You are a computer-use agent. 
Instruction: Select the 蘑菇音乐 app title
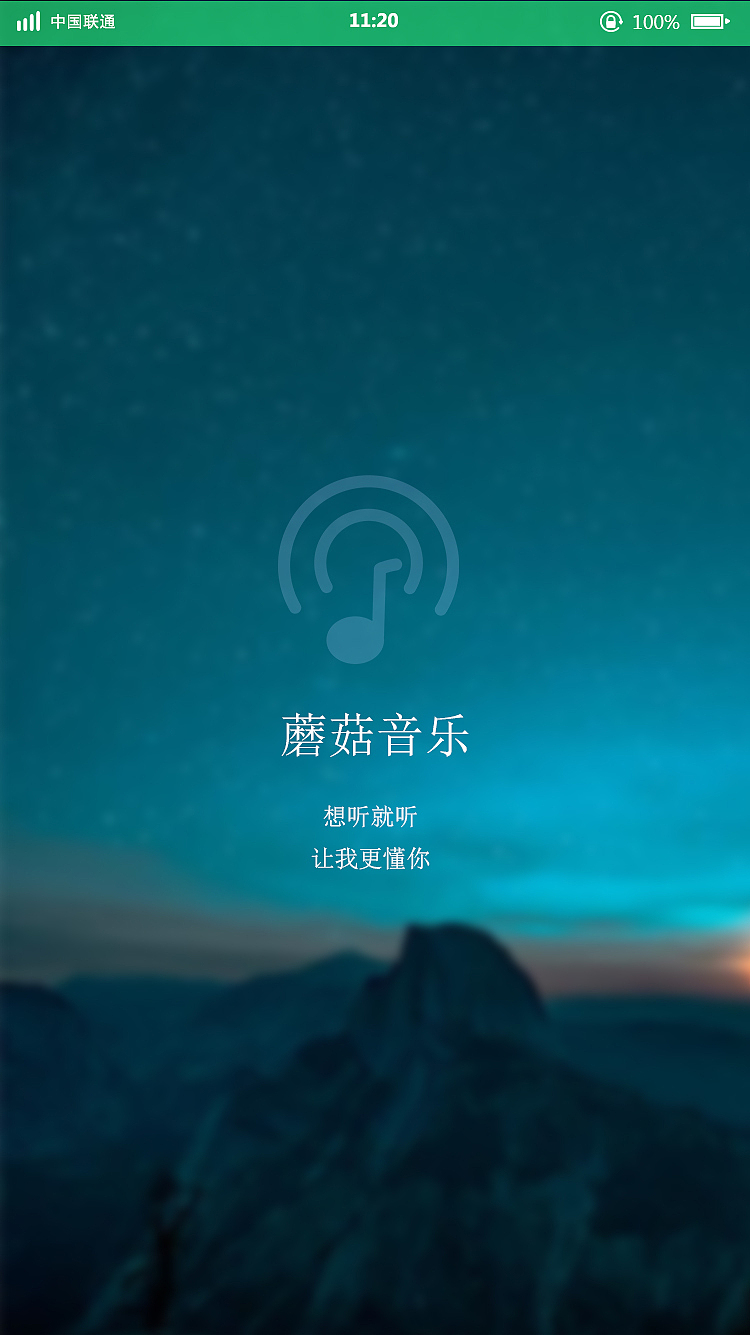372,734
